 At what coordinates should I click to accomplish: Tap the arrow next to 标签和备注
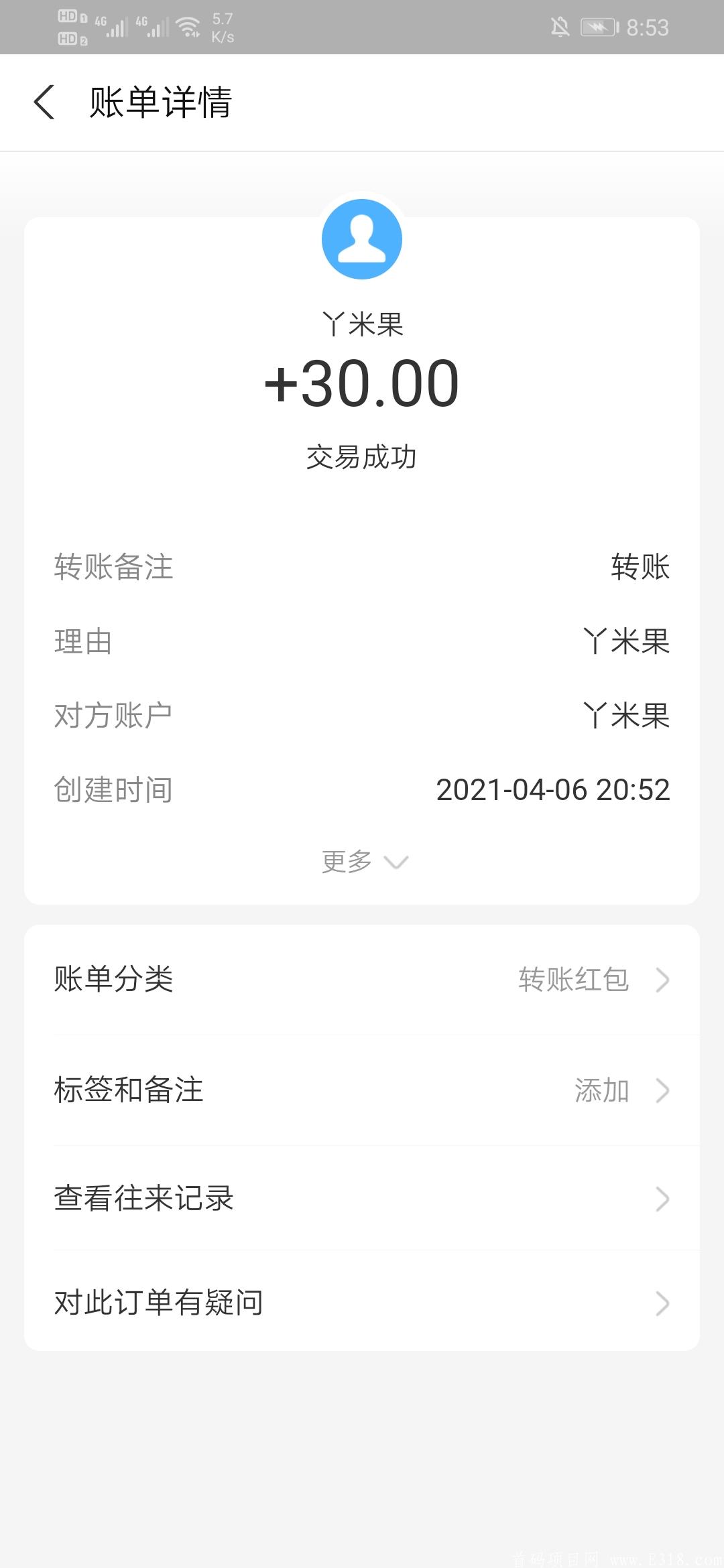point(662,1090)
